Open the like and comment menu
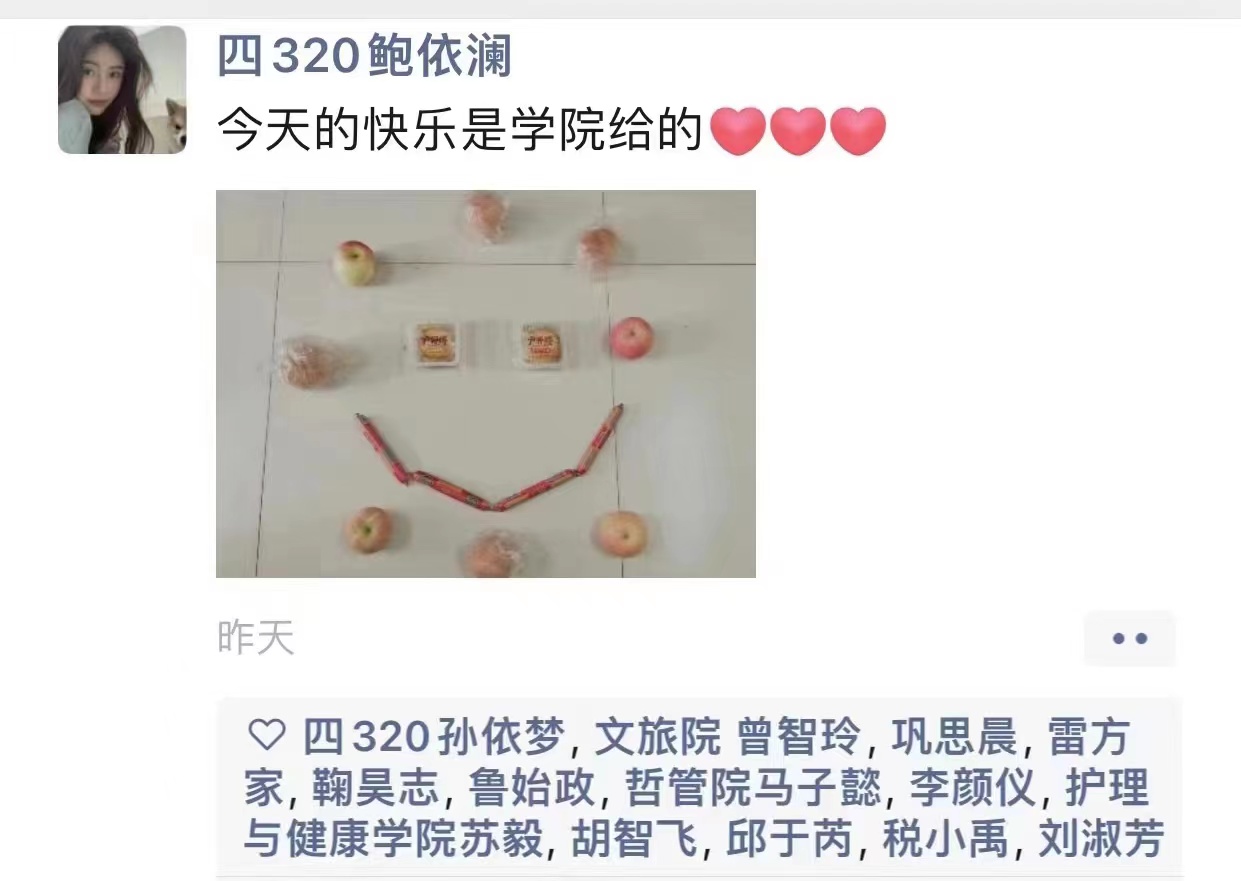The image size is (1241, 881). click(1129, 638)
